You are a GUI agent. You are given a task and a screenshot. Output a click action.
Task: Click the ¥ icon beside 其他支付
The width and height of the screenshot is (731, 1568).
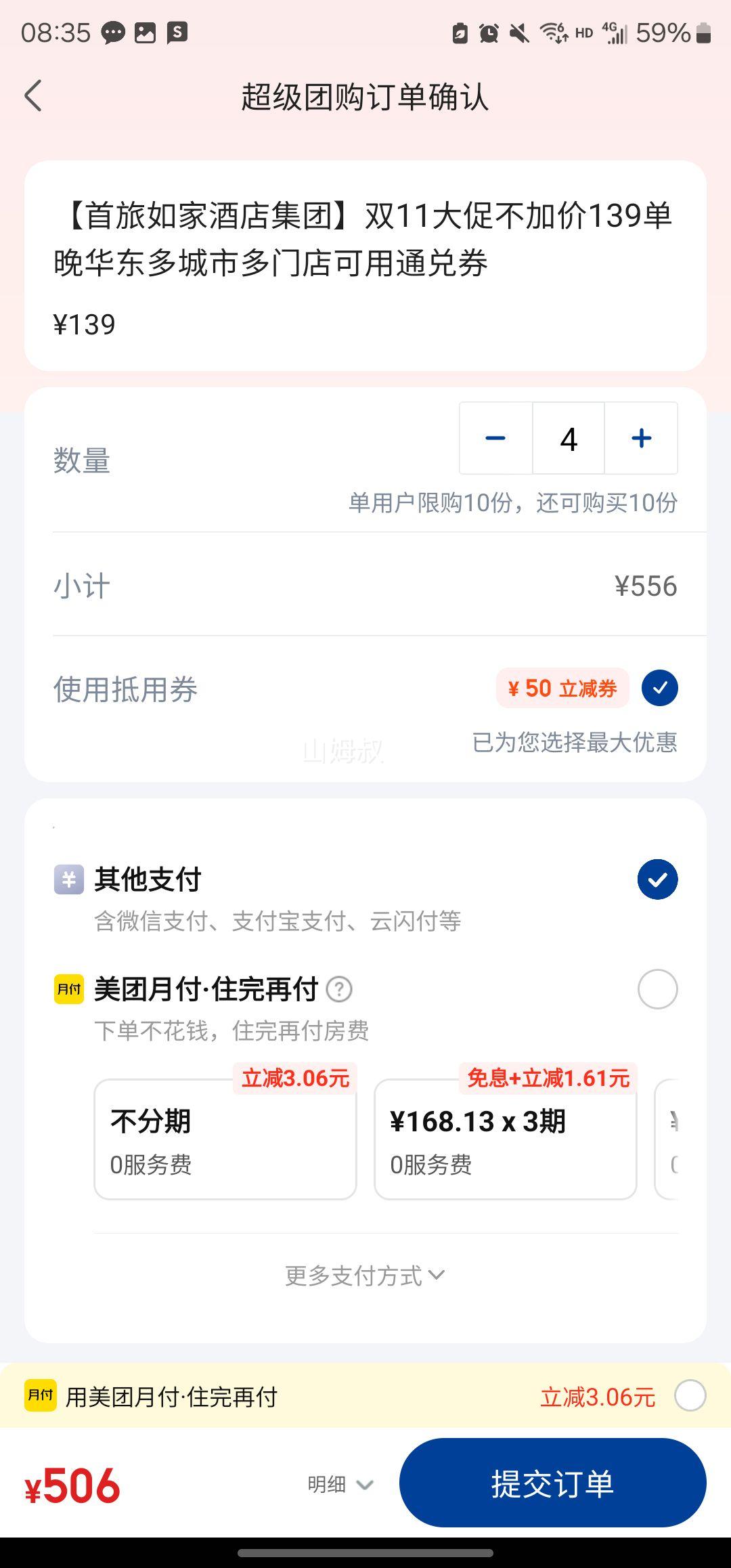[x=68, y=879]
